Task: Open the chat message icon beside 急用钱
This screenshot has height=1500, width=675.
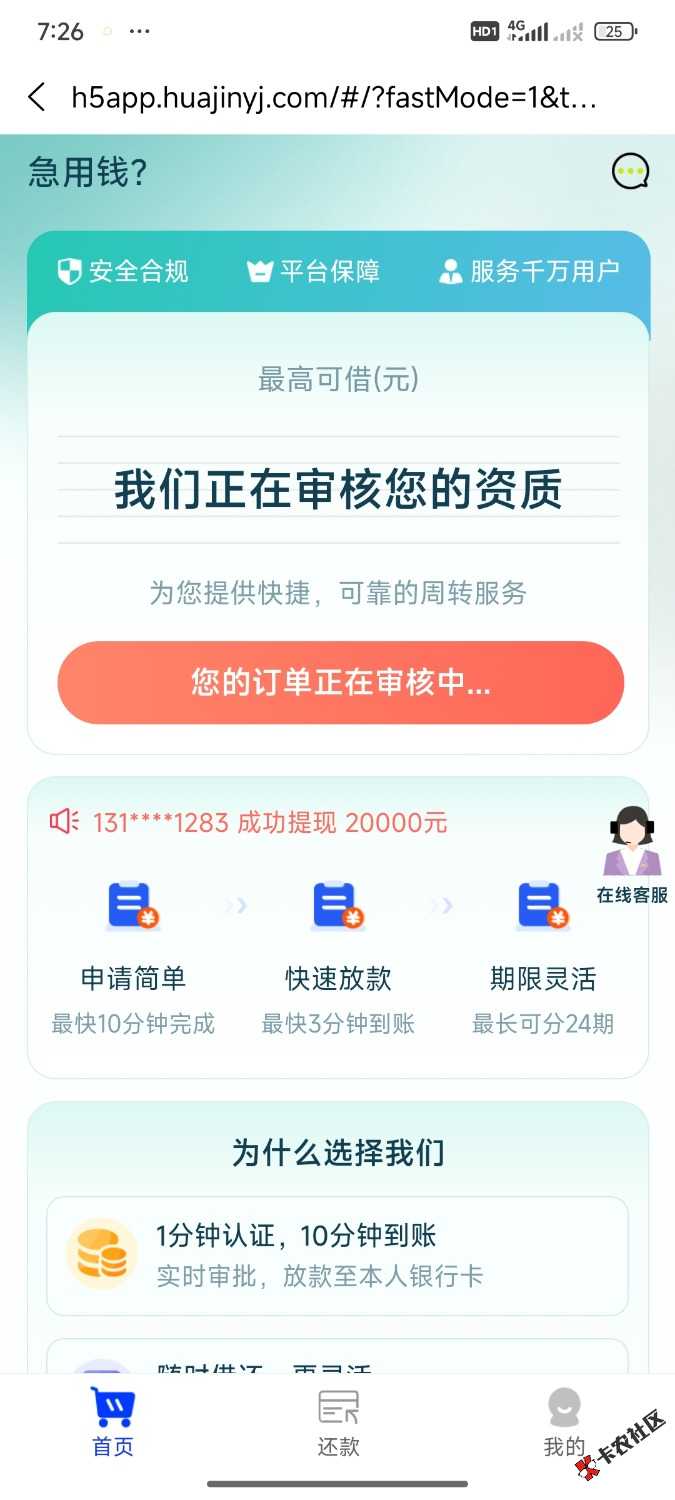Action: pos(630,172)
